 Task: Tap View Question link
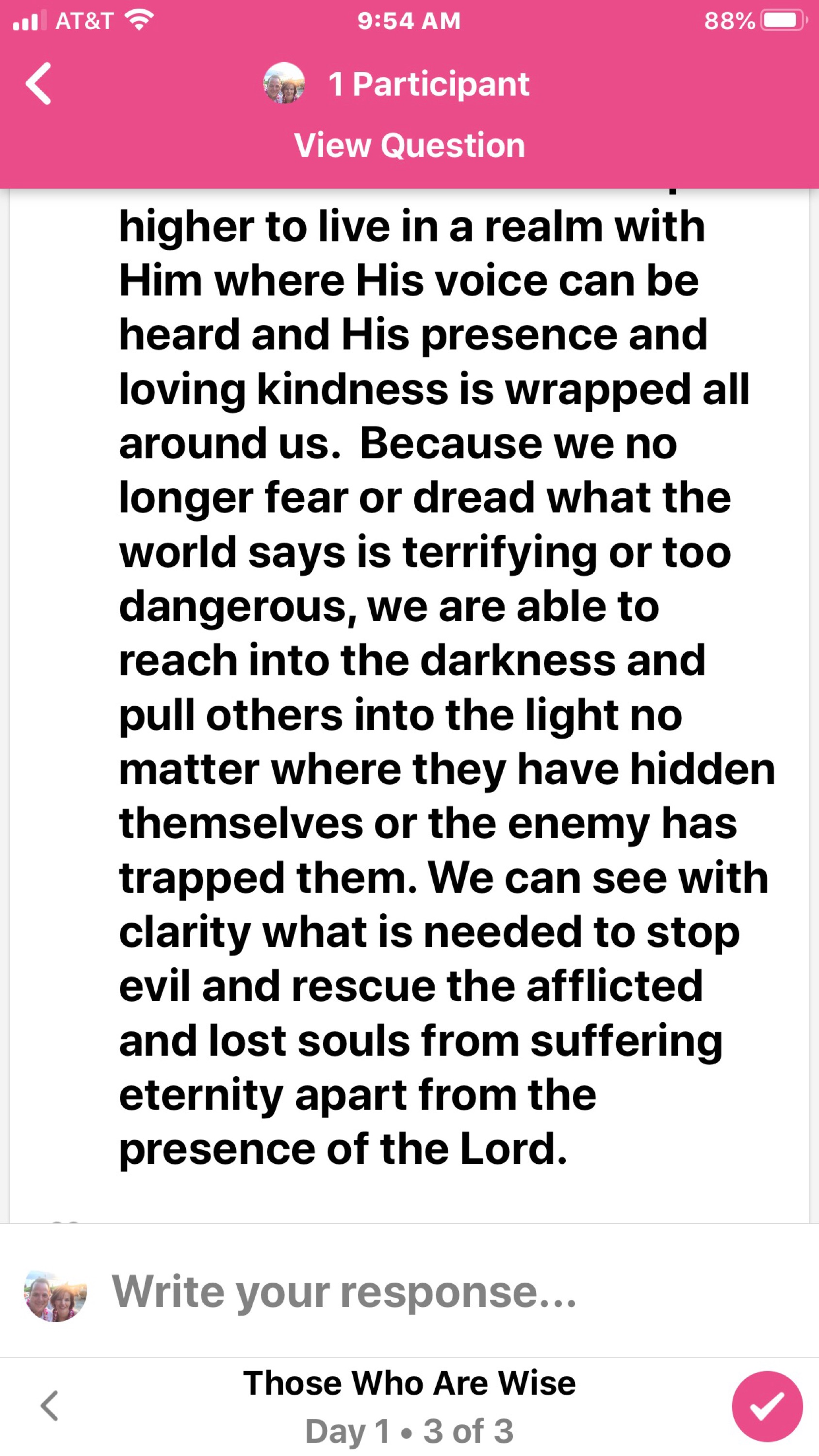click(409, 145)
